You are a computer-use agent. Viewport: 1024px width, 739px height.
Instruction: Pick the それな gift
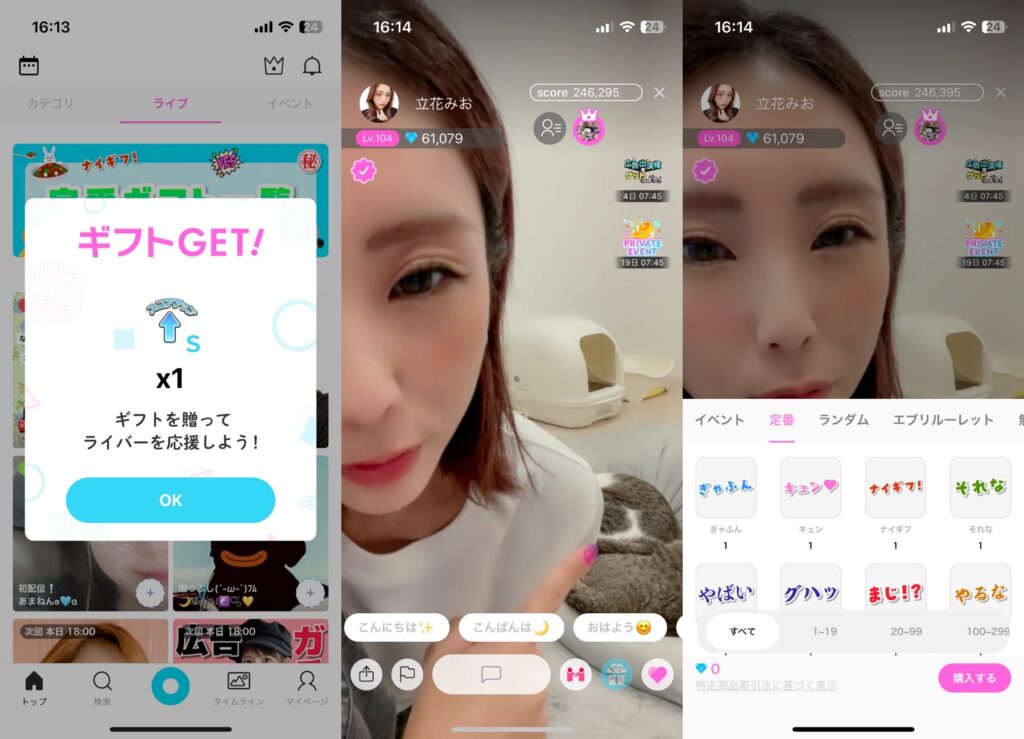point(979,488)
